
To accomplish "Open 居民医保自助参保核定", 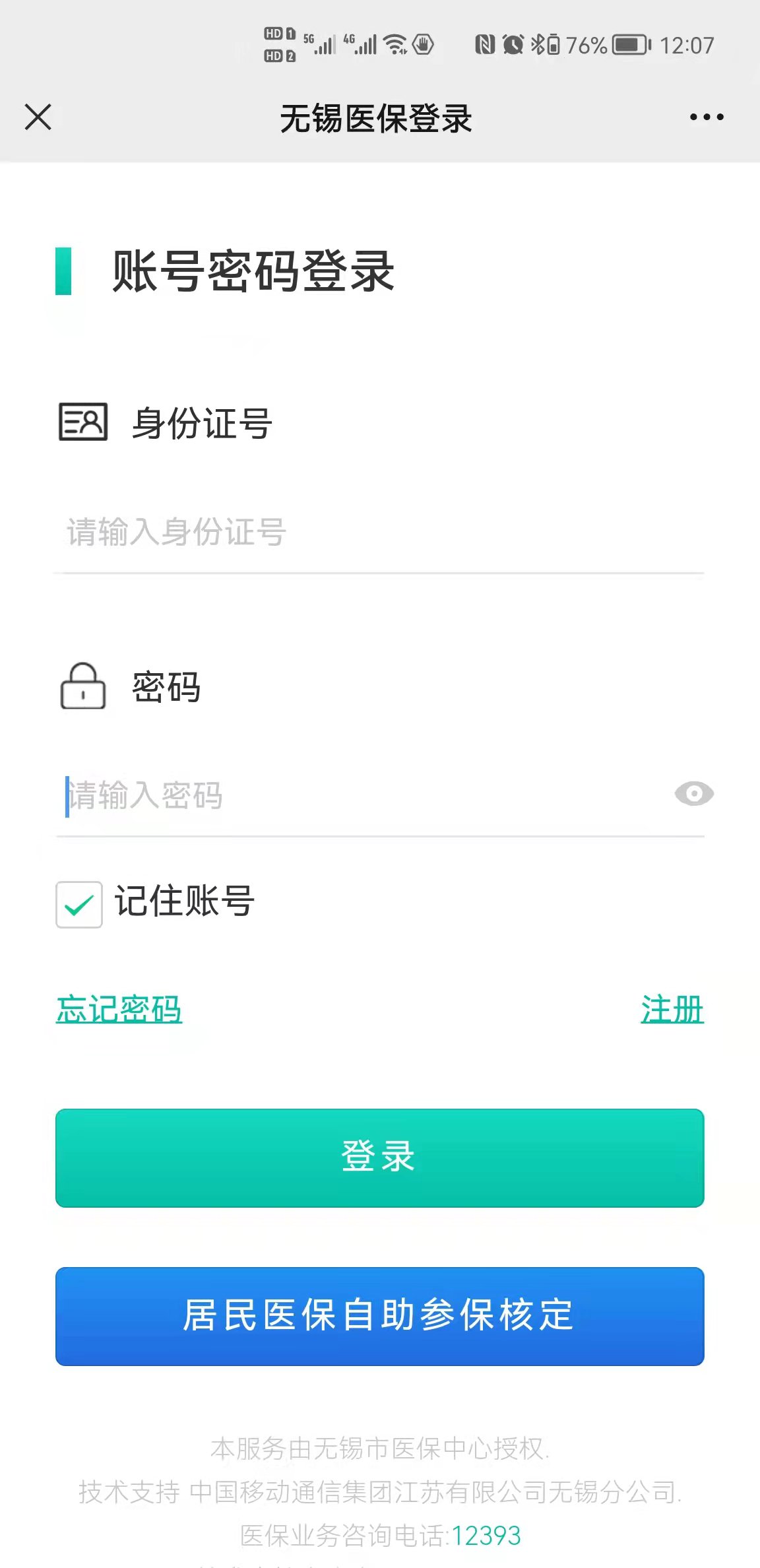I will tap(379, 1316).
